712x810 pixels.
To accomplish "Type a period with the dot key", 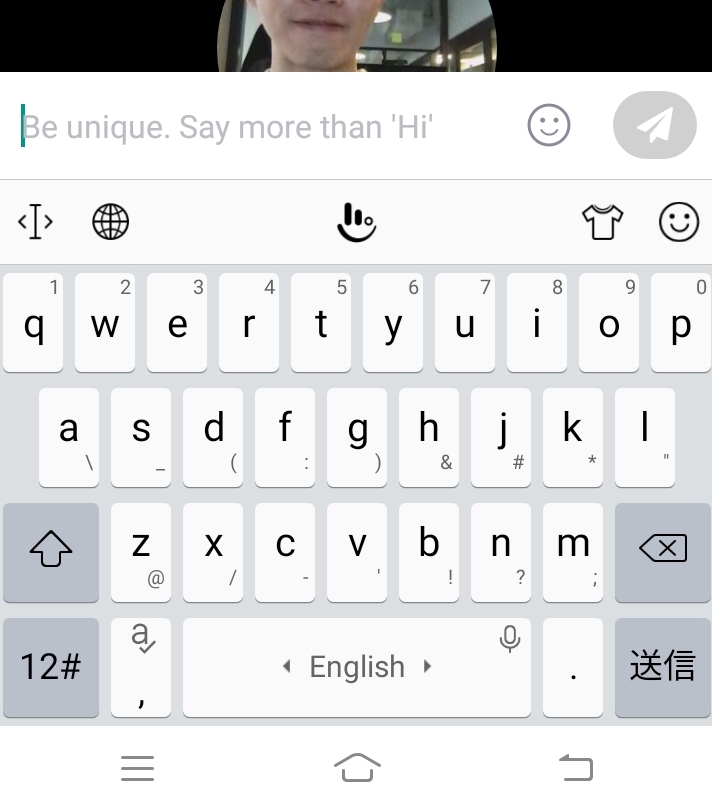I will [x=573, y=667].
